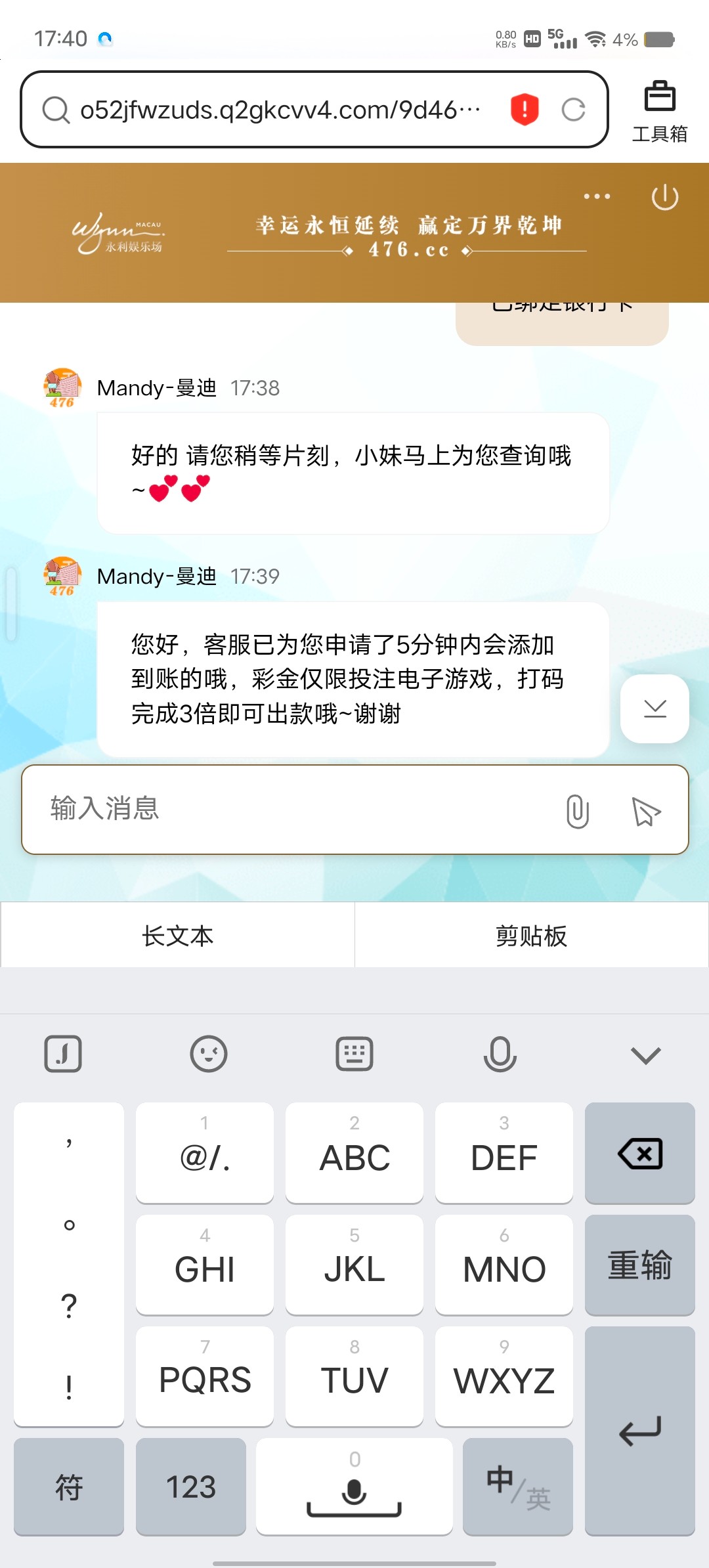Start voice input with microphone icon
This screenshot has width=709, height=1568.
click(500, 1054)
